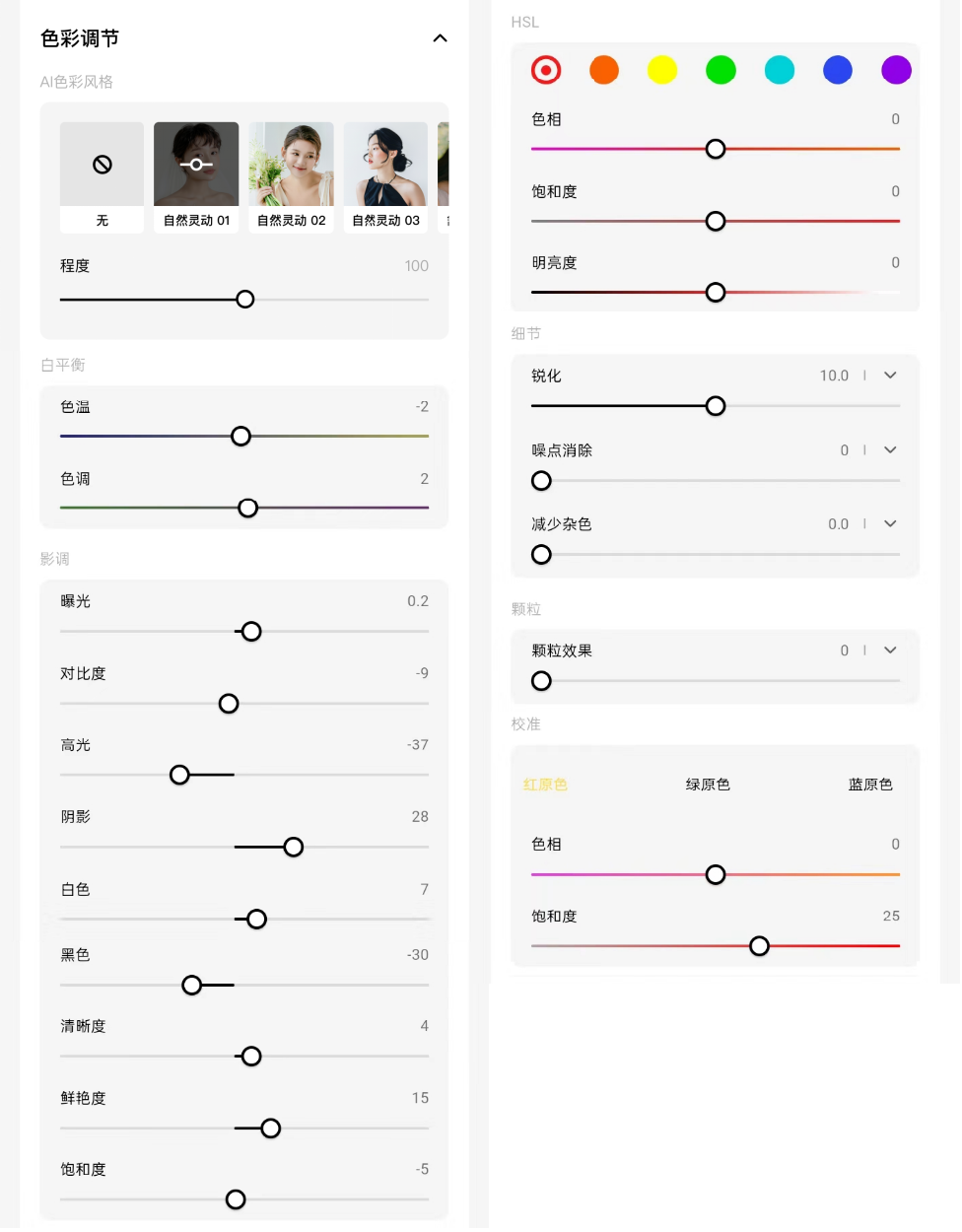Expand the 减少杂色 options
The image size is (962, 1232).
coord(890,524)
